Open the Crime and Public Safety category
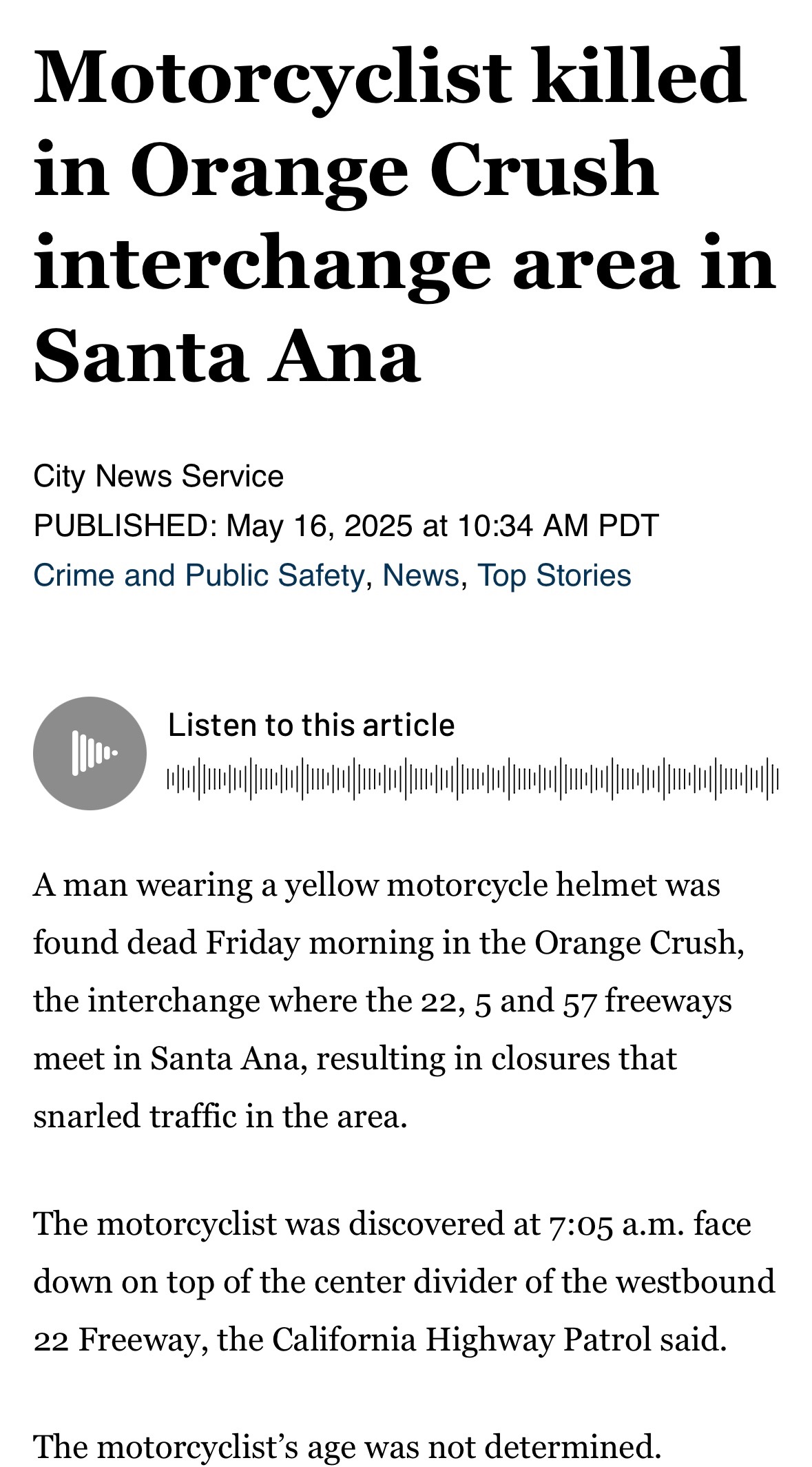The width and height of the screenshot is (812, 1467). (x=198, y=575)
